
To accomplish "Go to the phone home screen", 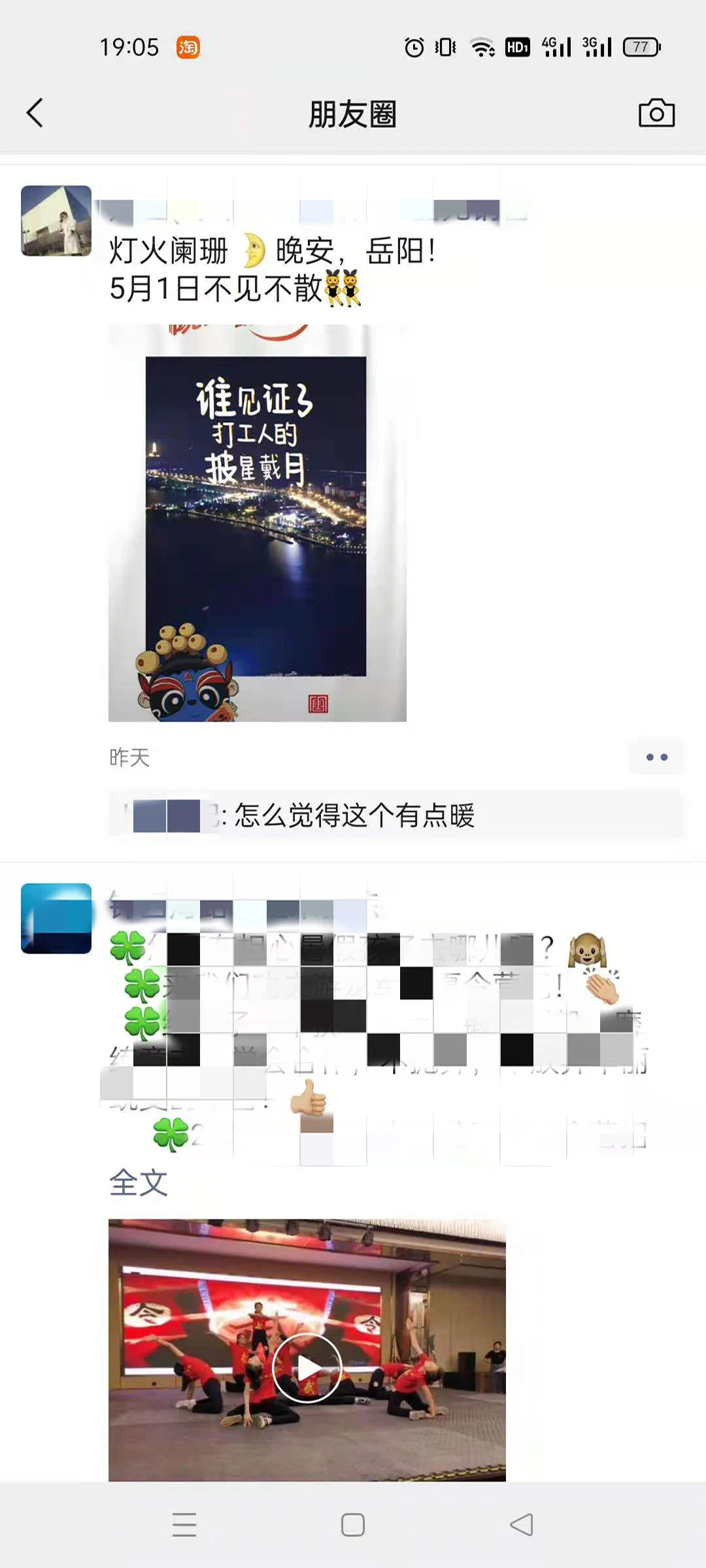I will click(353, 1524).
